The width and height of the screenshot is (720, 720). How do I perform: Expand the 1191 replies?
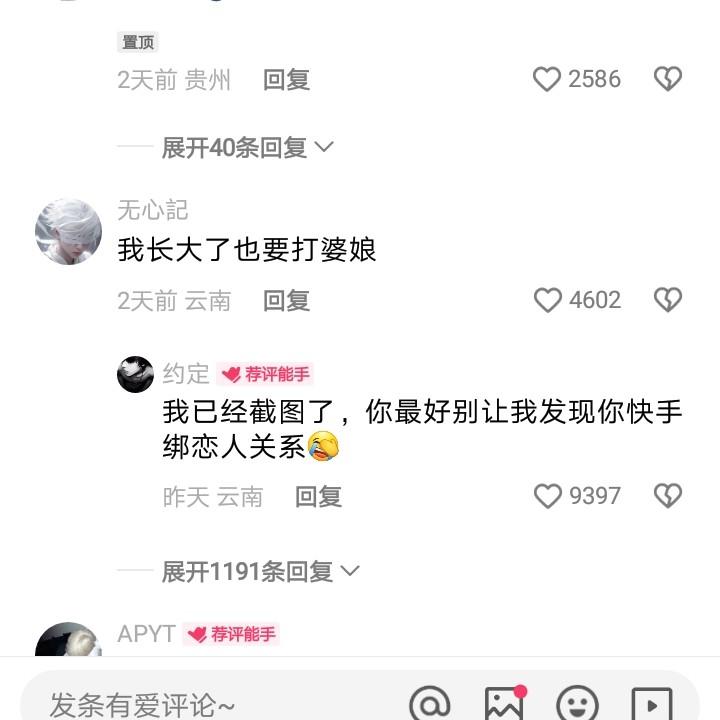coord(260,572)
